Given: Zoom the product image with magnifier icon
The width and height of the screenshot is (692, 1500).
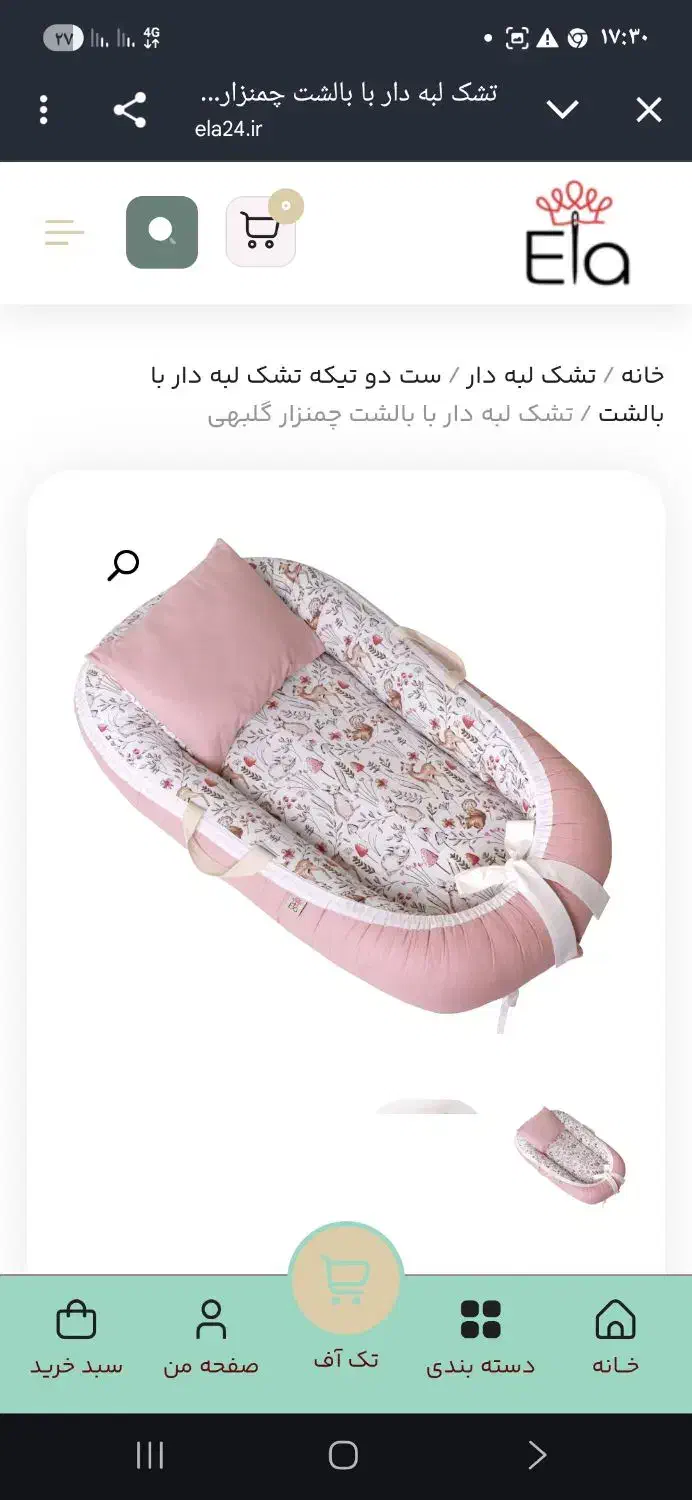Looking at the screenshot, I should point(123,565).
